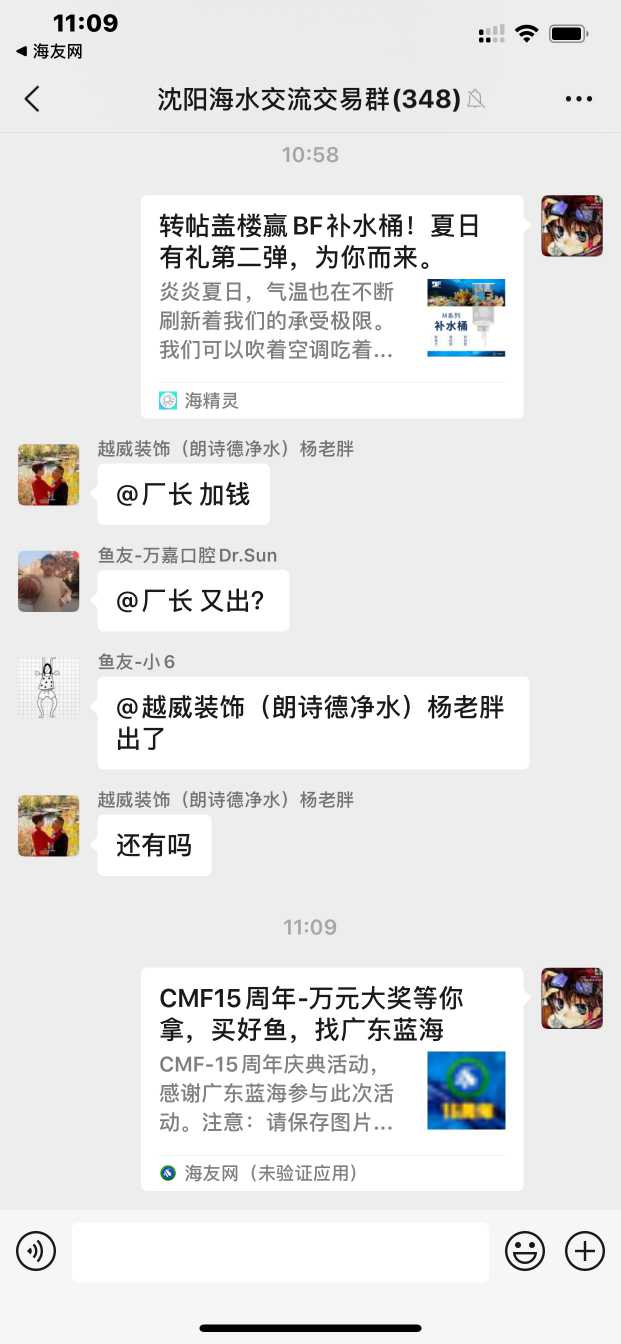Switch to voice message input

[x=36, y=1251]
